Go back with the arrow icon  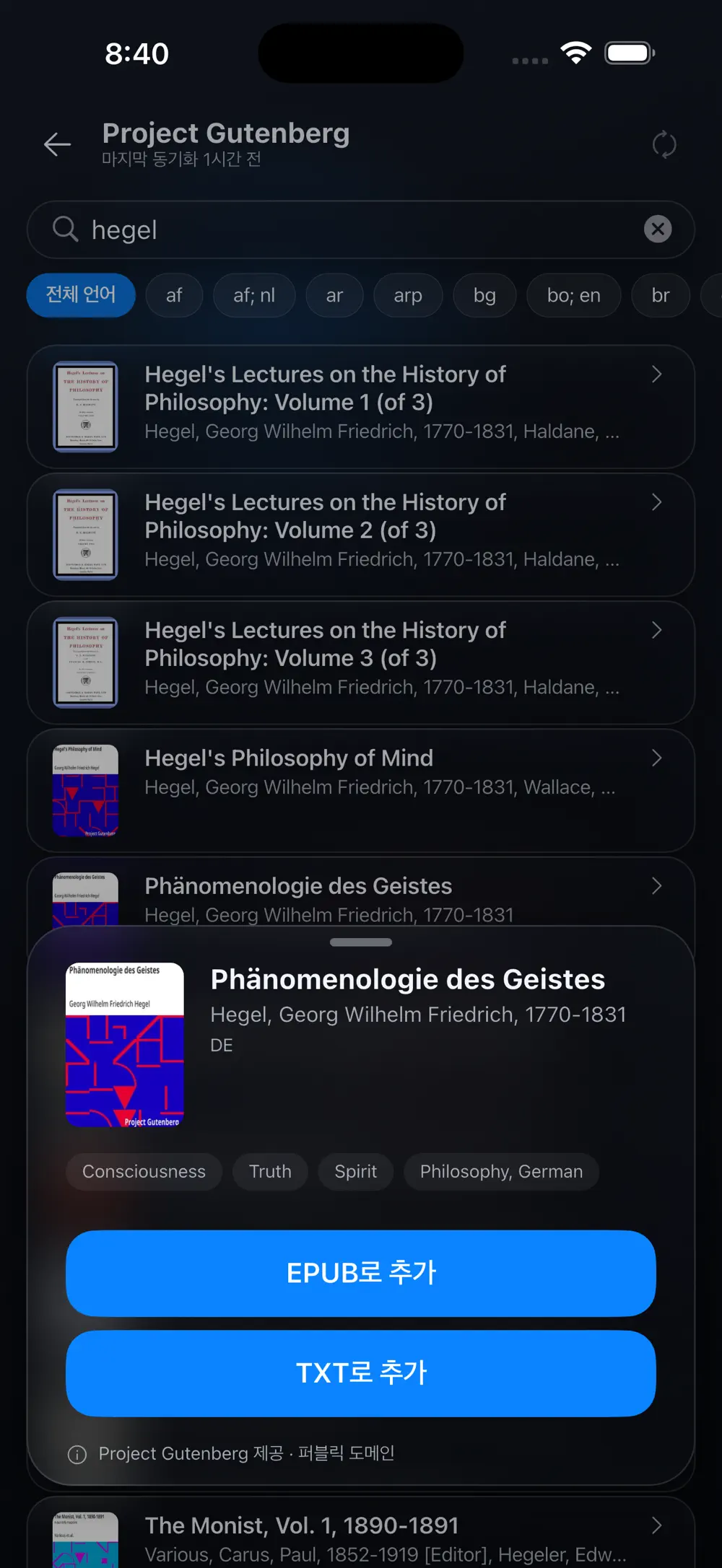pyautogui.click(x=57, y=144)
